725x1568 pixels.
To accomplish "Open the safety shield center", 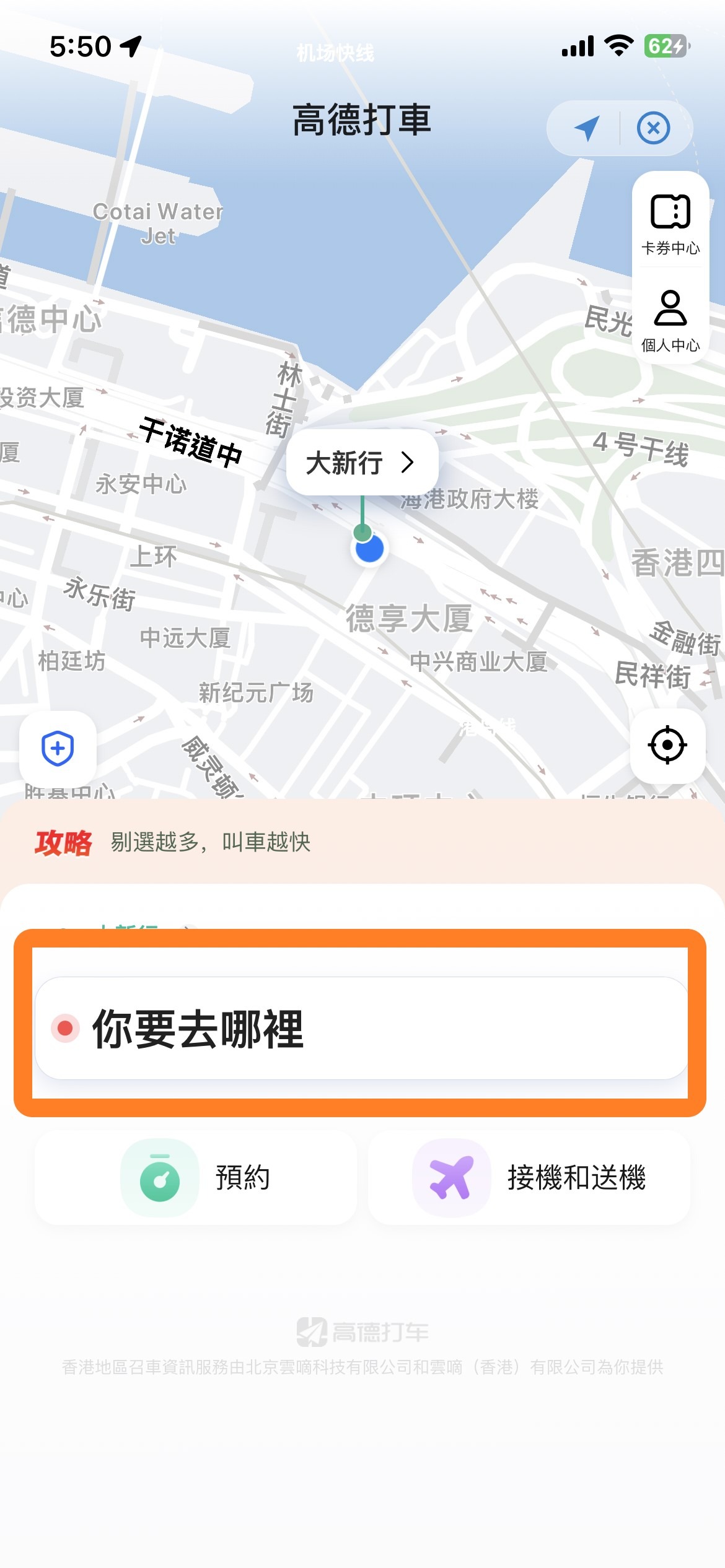I will 58,749.
